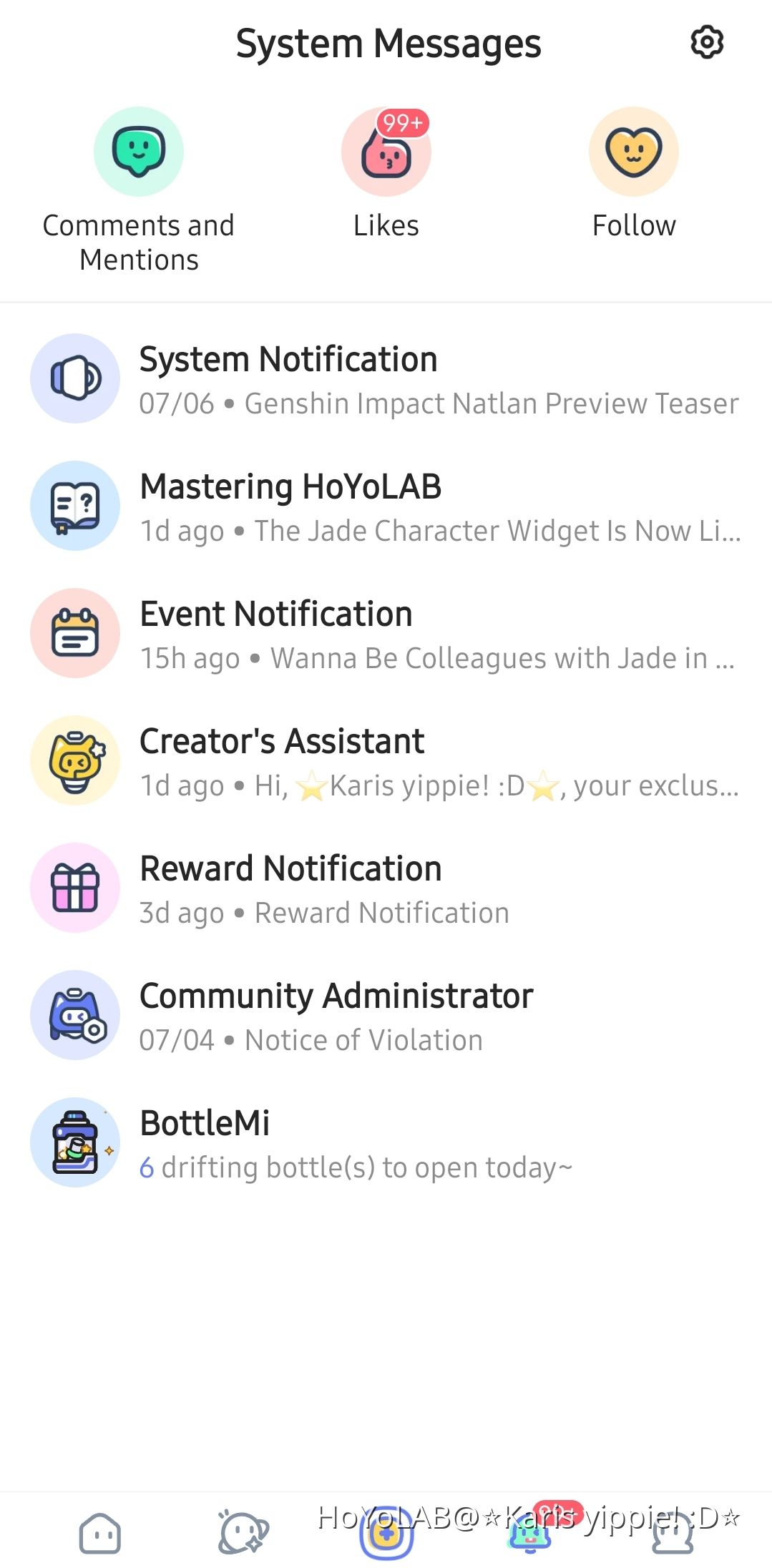Go to the home tab
772x1568 pixels.
pos(99,1534)
